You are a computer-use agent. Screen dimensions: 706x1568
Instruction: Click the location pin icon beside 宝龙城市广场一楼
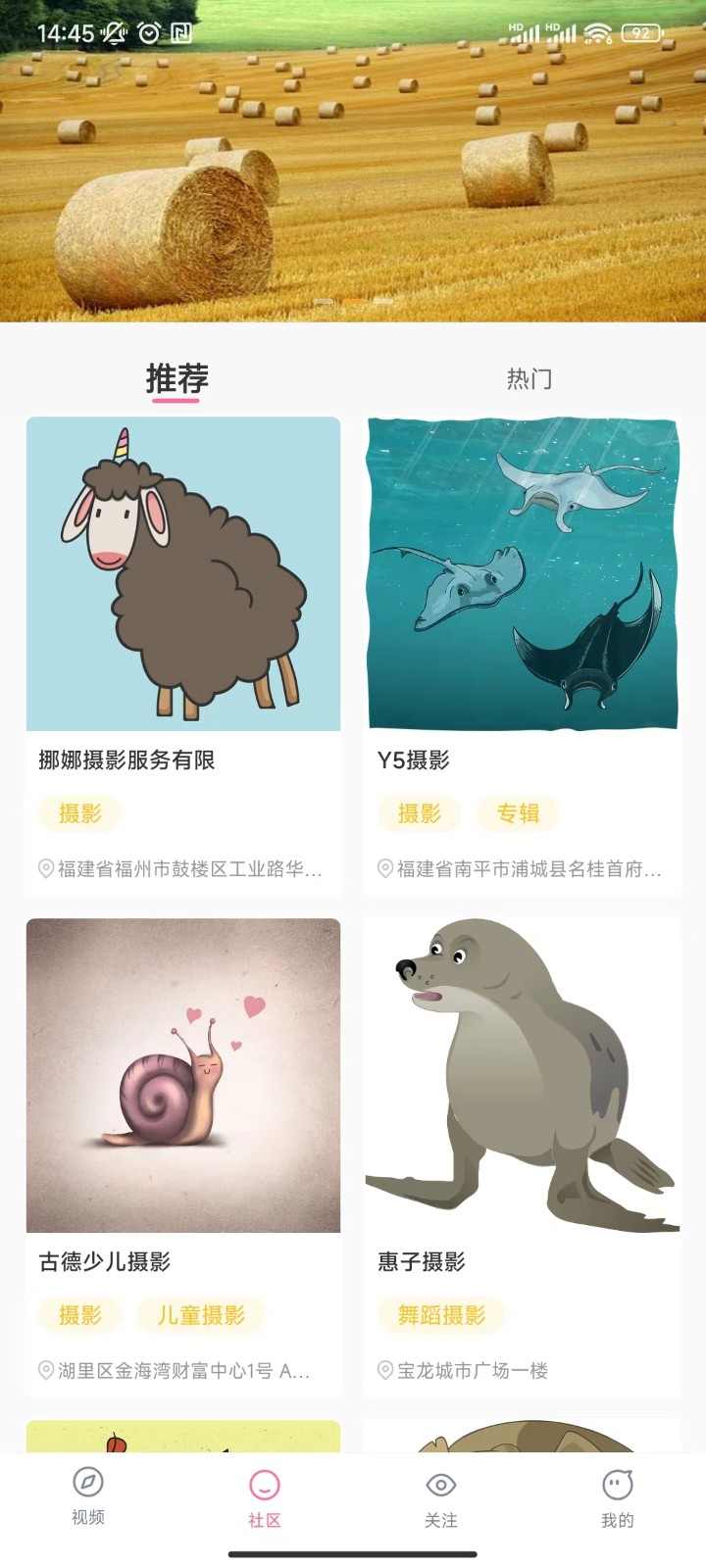[x=384, y=1371]
